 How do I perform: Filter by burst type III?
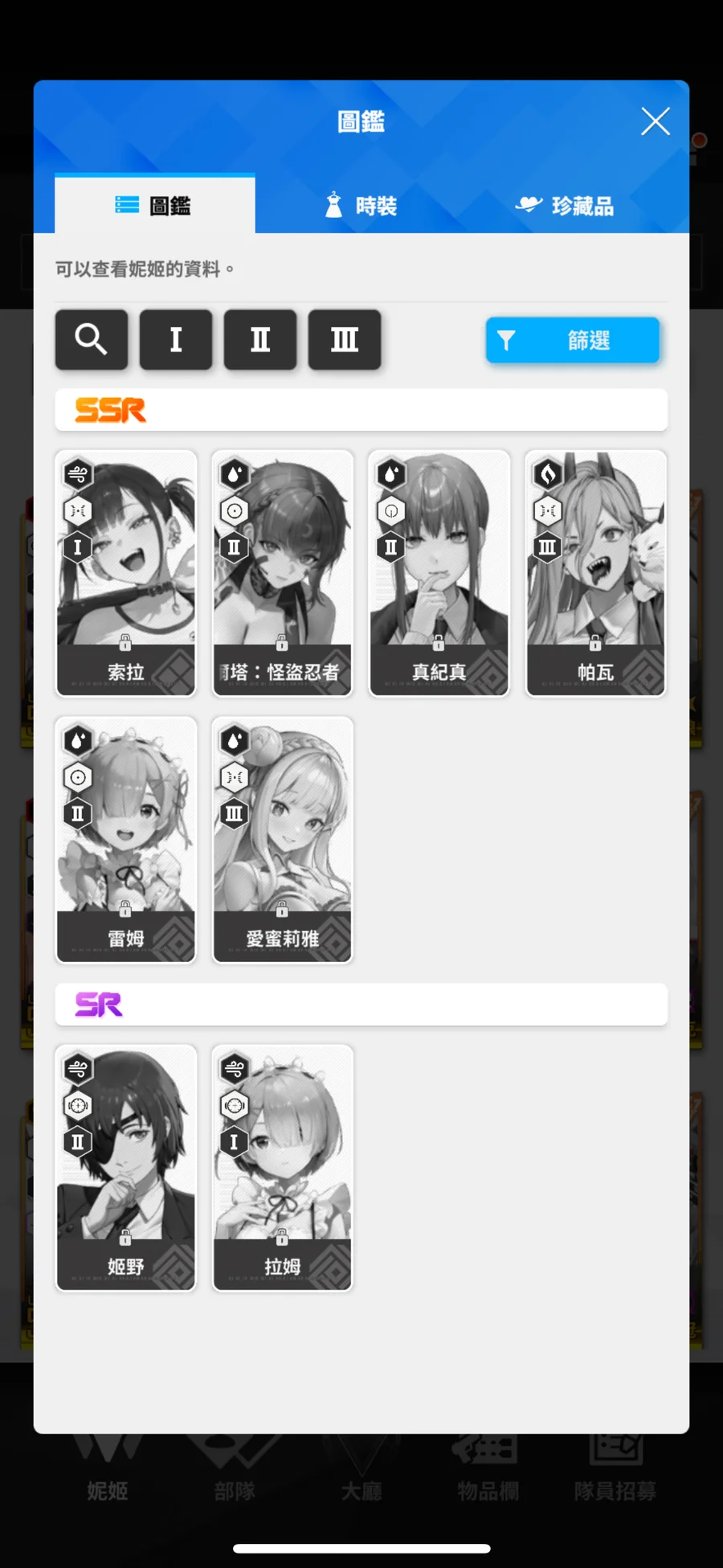345,340
